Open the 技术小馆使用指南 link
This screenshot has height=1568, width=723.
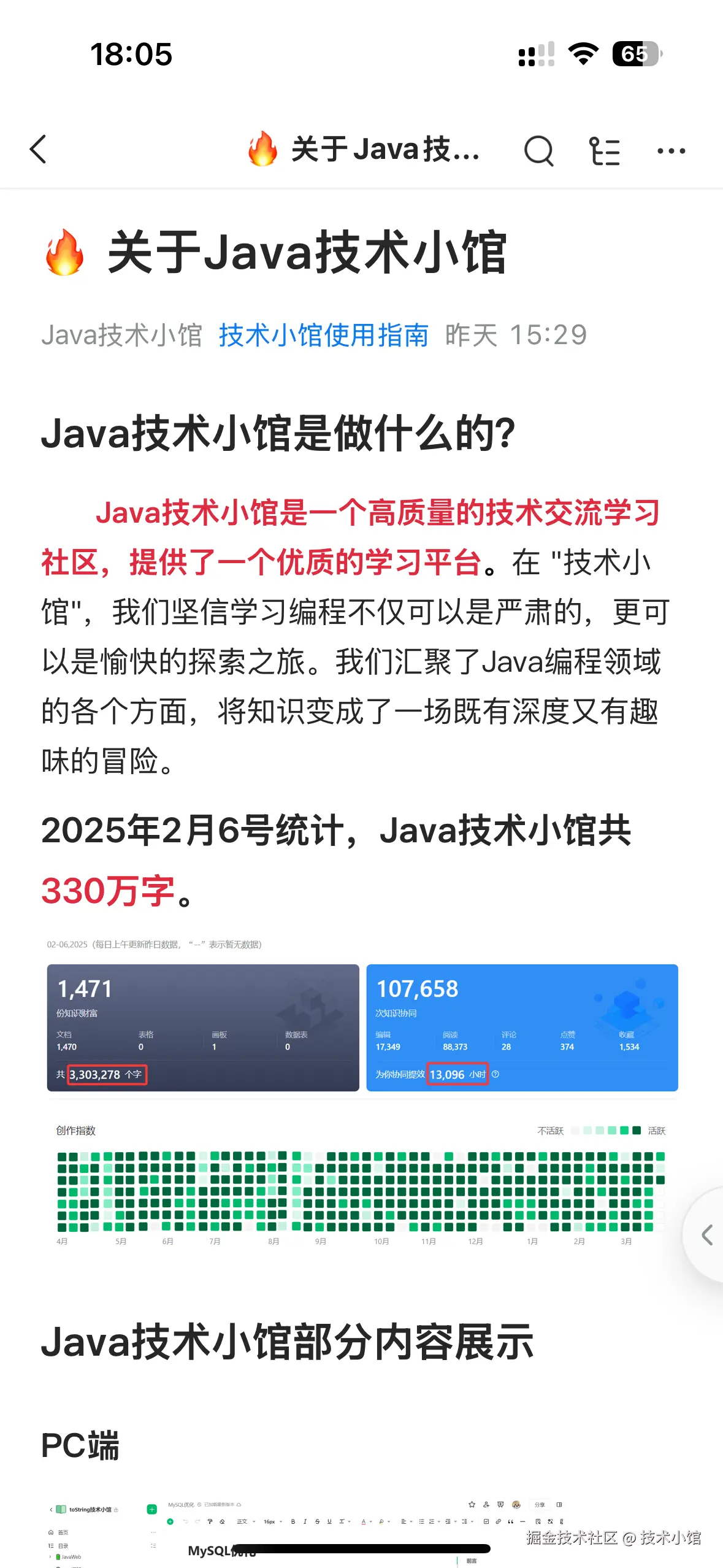pyautogui.click(x=323, y=336)
